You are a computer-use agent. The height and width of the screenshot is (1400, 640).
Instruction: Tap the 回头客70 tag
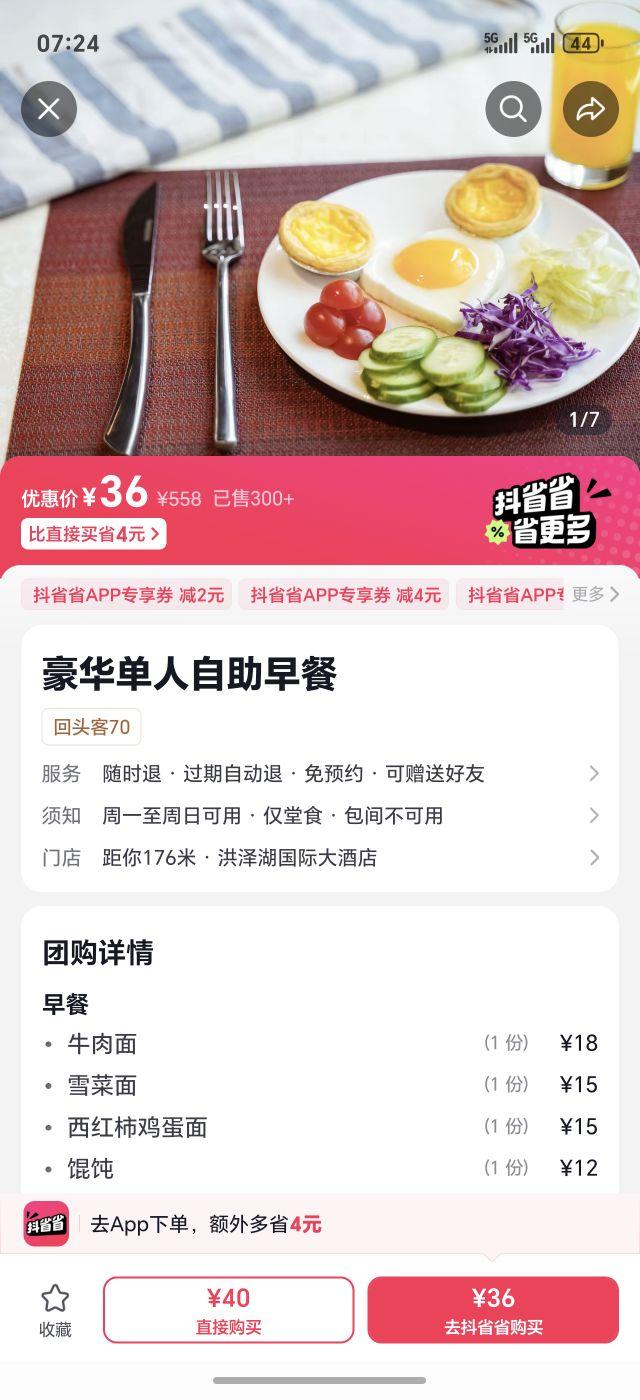click(91, 727)
